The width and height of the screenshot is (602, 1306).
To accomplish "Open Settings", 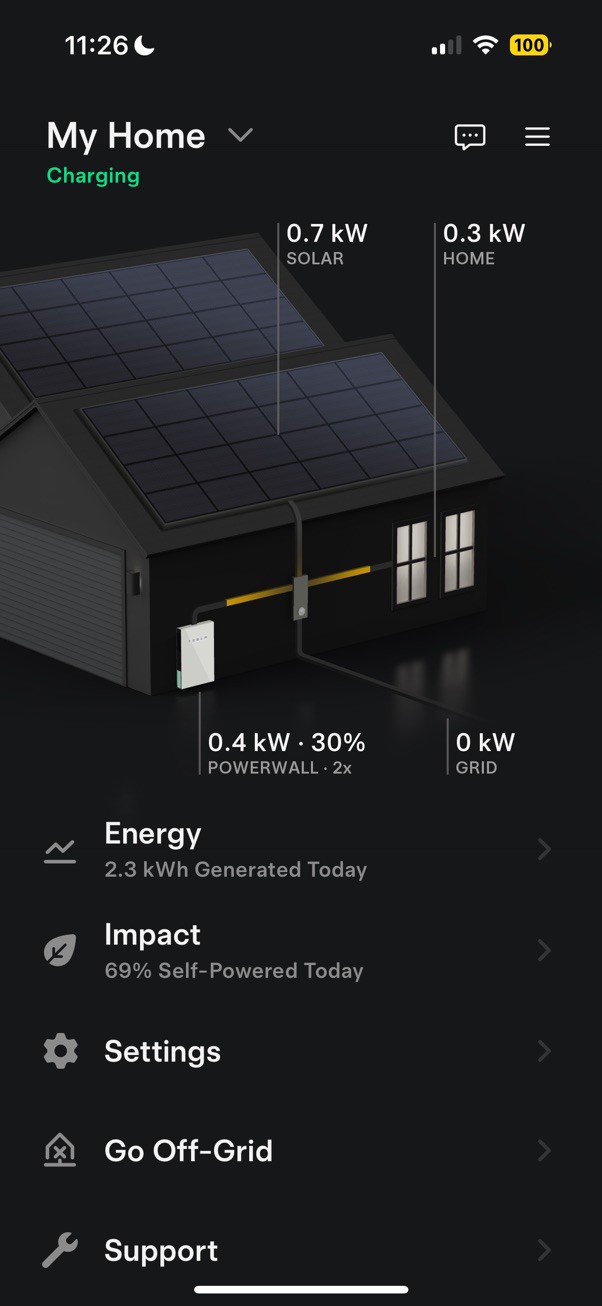I will point(300,1051).
